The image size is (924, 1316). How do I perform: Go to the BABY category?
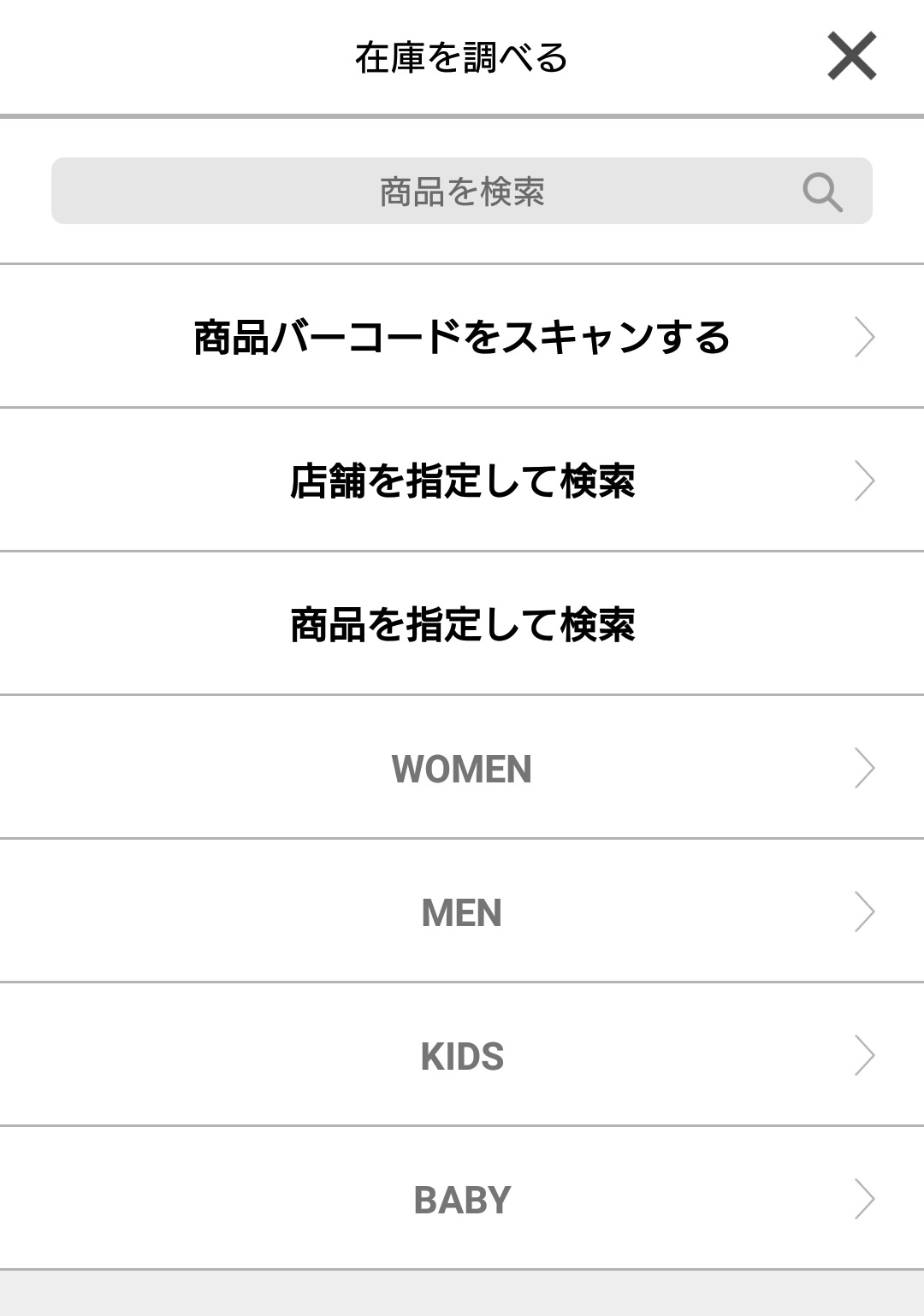[462, 1199]
